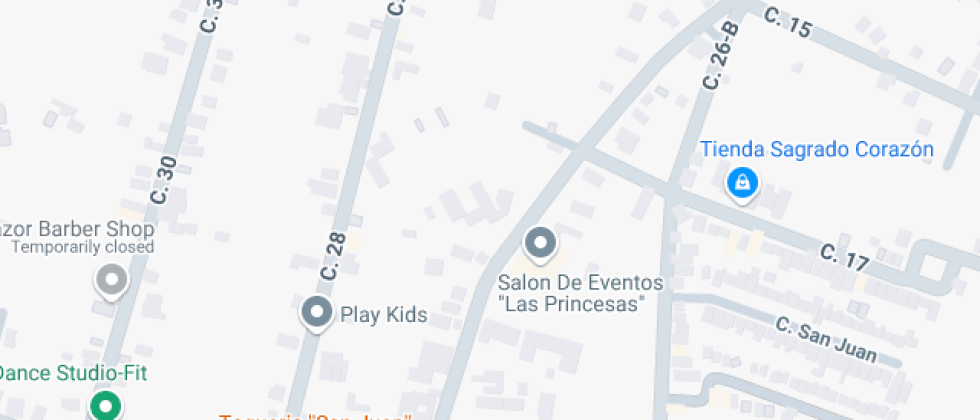View the temporarily closed Barber Shop pin

(x=111, y=281)
